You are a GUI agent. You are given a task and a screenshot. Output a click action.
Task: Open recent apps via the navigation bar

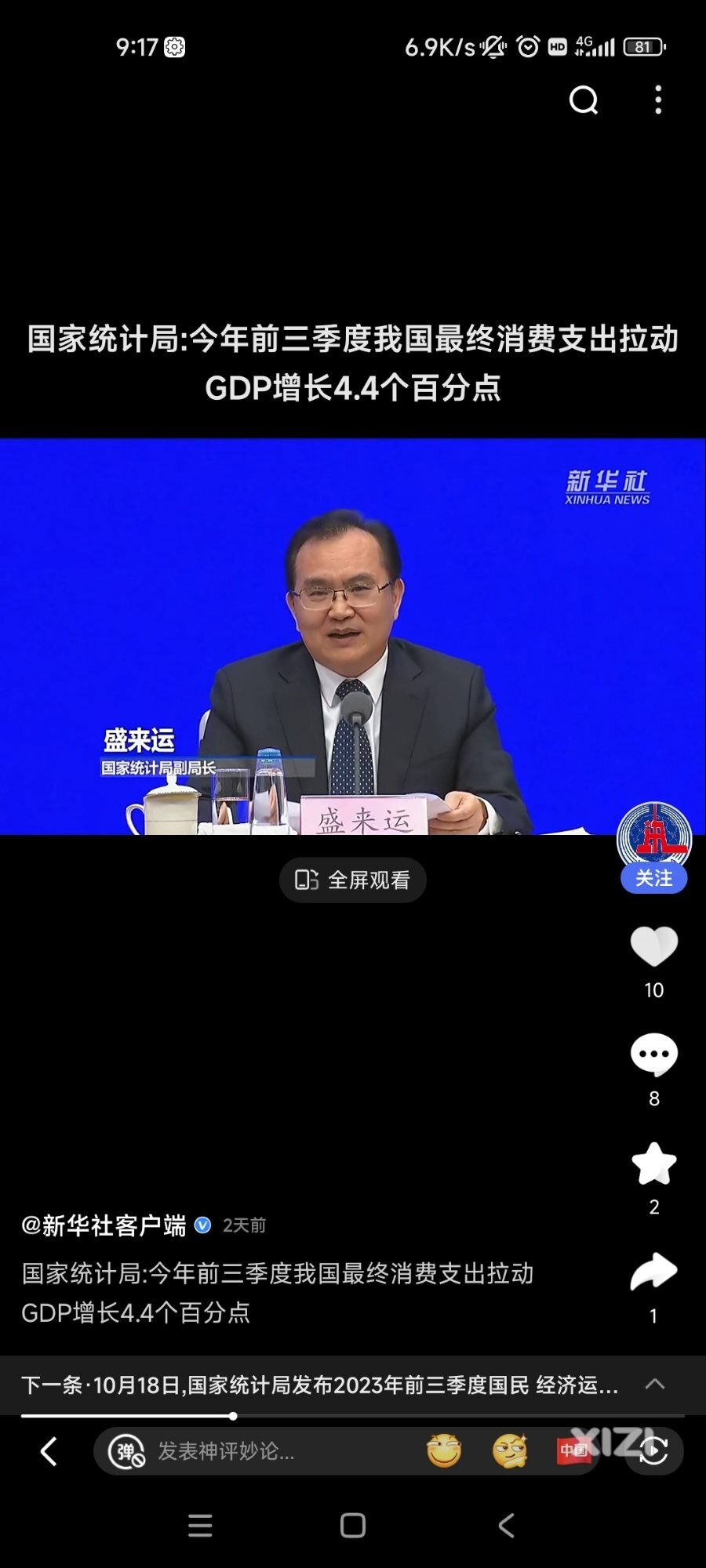pyautogui.click(x=200, y=1525)
